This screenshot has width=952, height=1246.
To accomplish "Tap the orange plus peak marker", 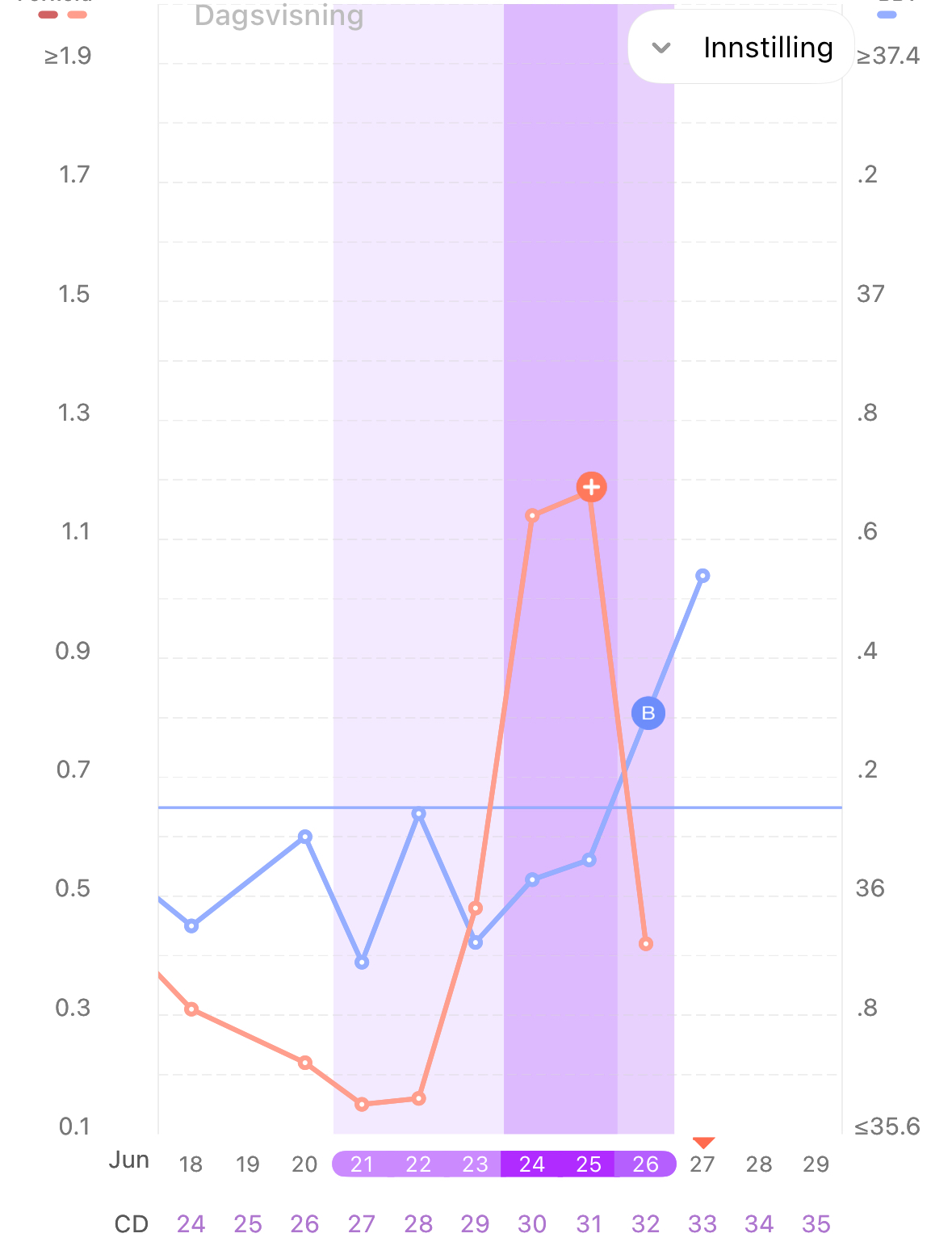I will tap(591, 487).
